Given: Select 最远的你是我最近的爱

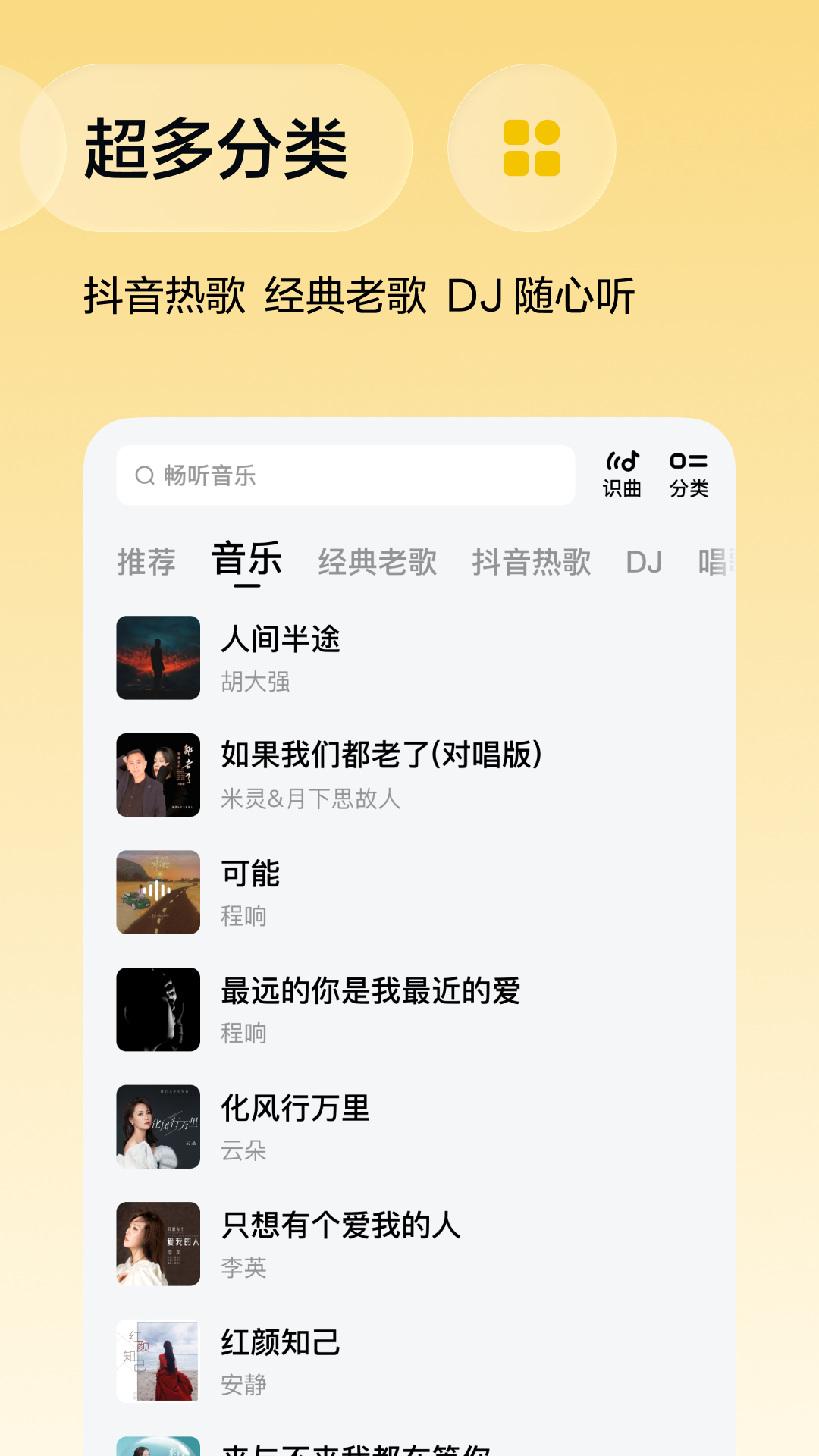Looking at the screenshot, I should click(370, 990).
